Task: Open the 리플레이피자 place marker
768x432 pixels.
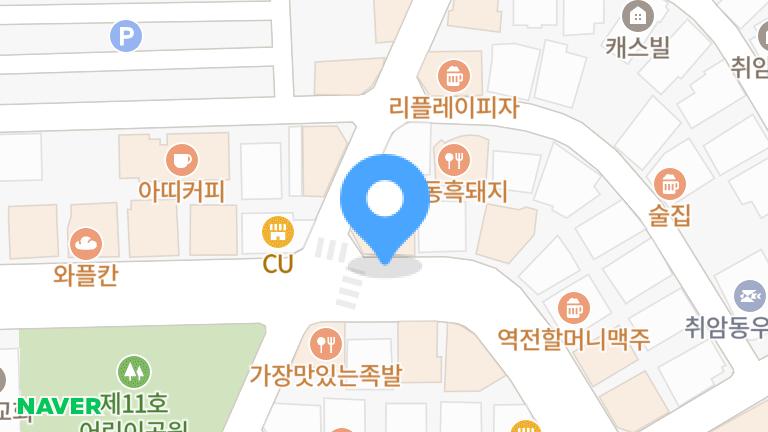Action: [x=455, y=74]
